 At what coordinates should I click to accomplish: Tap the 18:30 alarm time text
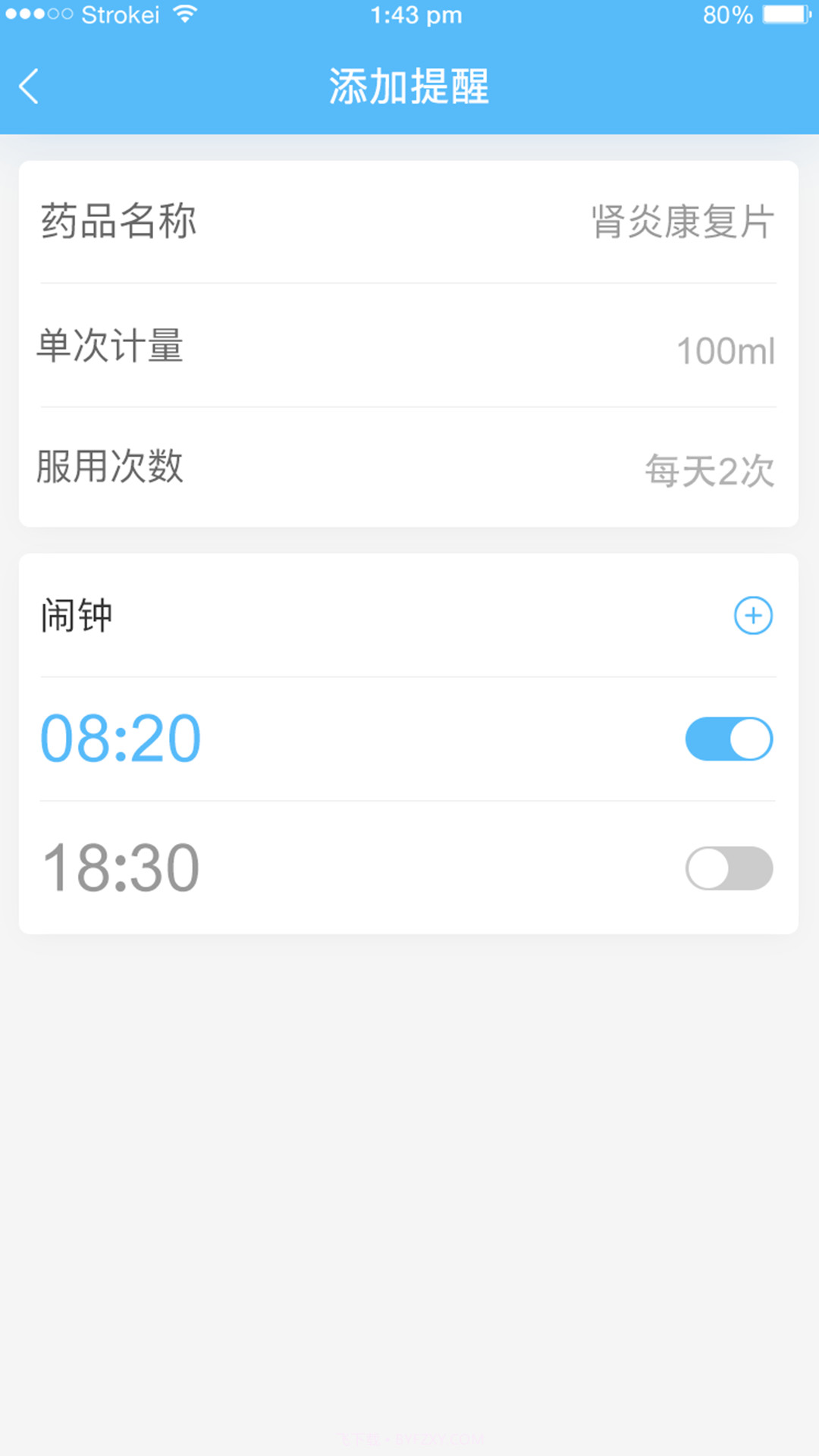coord(121,866)
